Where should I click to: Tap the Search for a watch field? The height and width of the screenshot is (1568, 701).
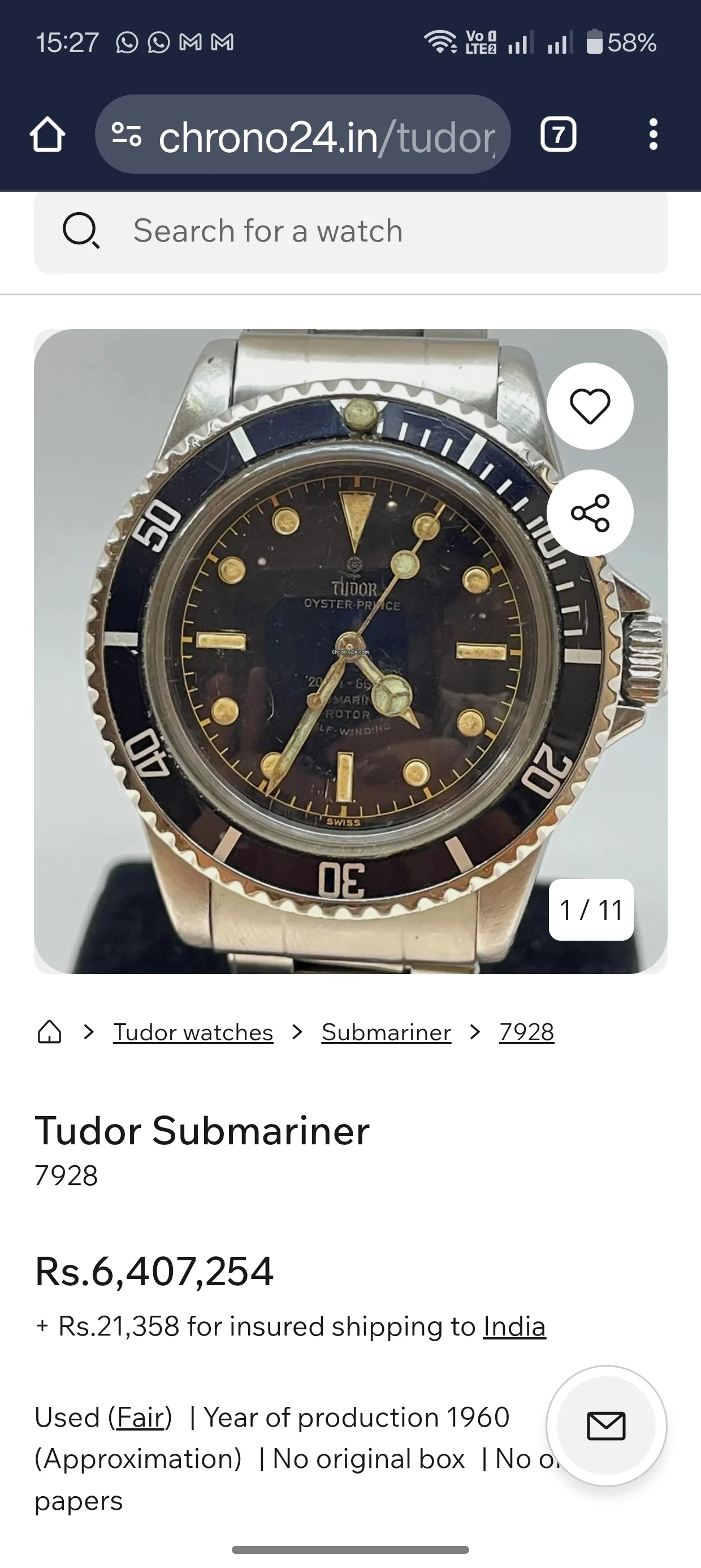tap(350, 231)
